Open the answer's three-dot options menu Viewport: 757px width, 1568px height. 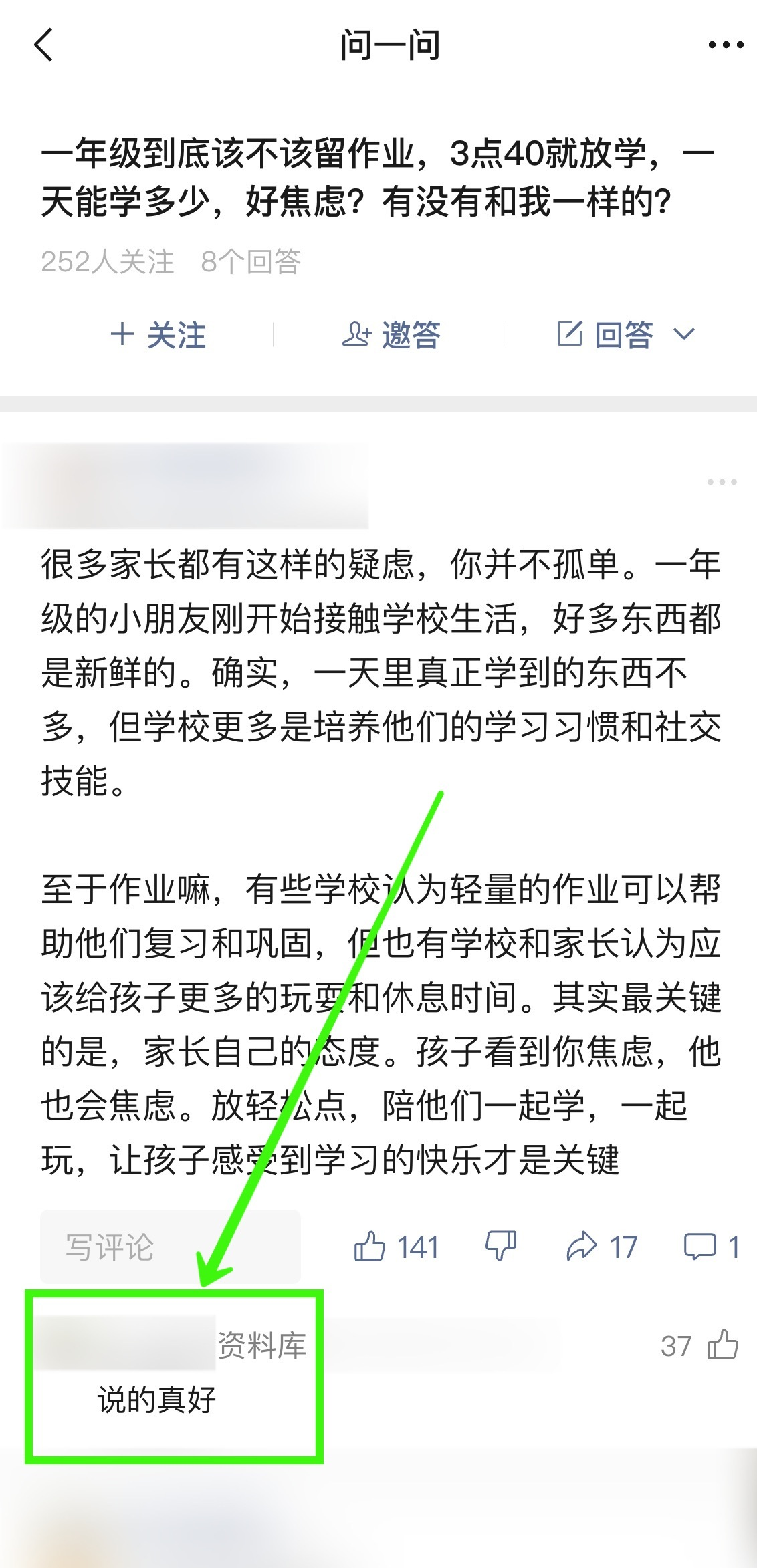(722, 482)
